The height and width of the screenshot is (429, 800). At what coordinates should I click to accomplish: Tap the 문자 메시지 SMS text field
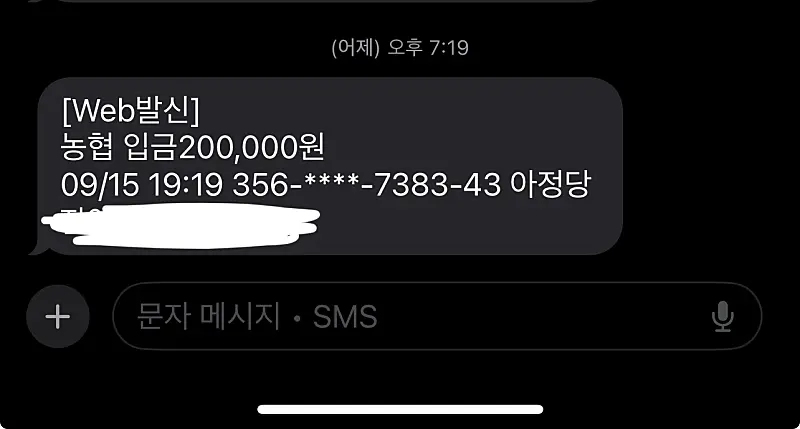[400, 317]
